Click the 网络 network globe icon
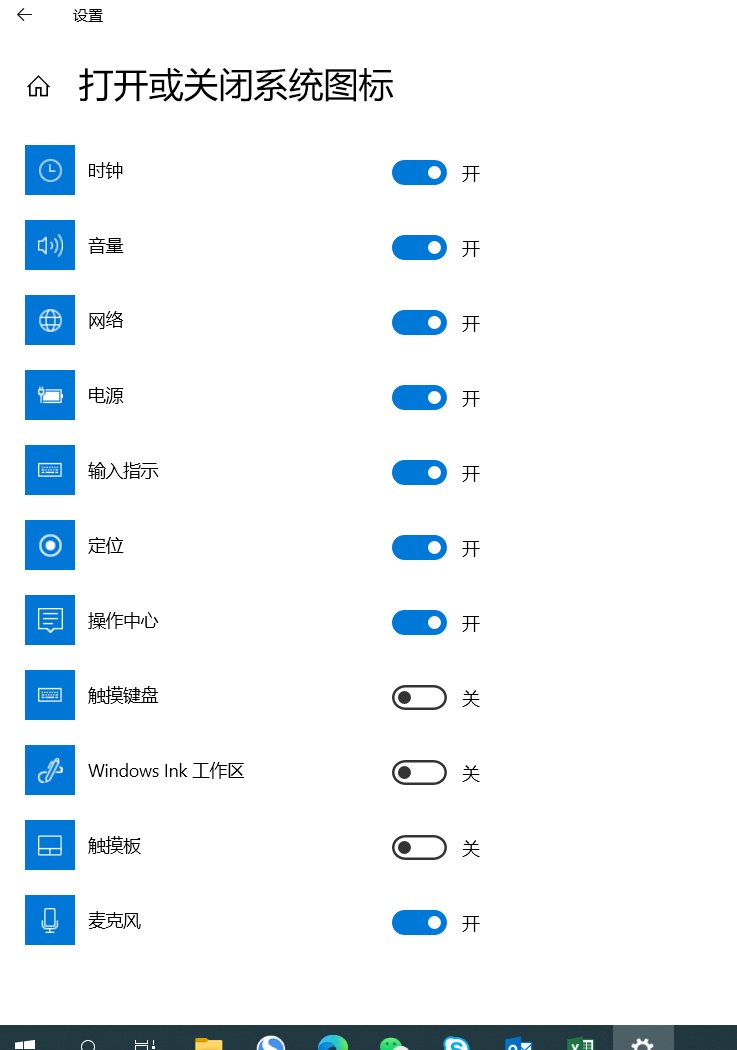Screen dimensions: 737x1050 coord(50,320)
